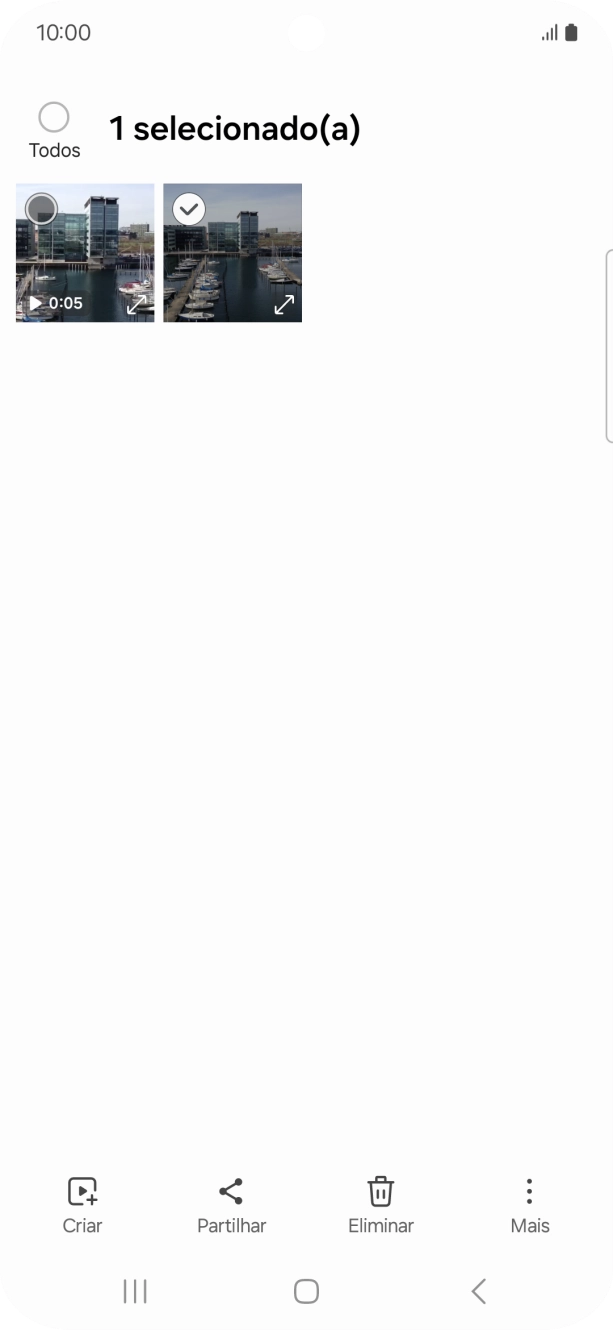The image size is (613, 1330).
Task: Tap Criar to create from selection
Action: pos(82,1206)
